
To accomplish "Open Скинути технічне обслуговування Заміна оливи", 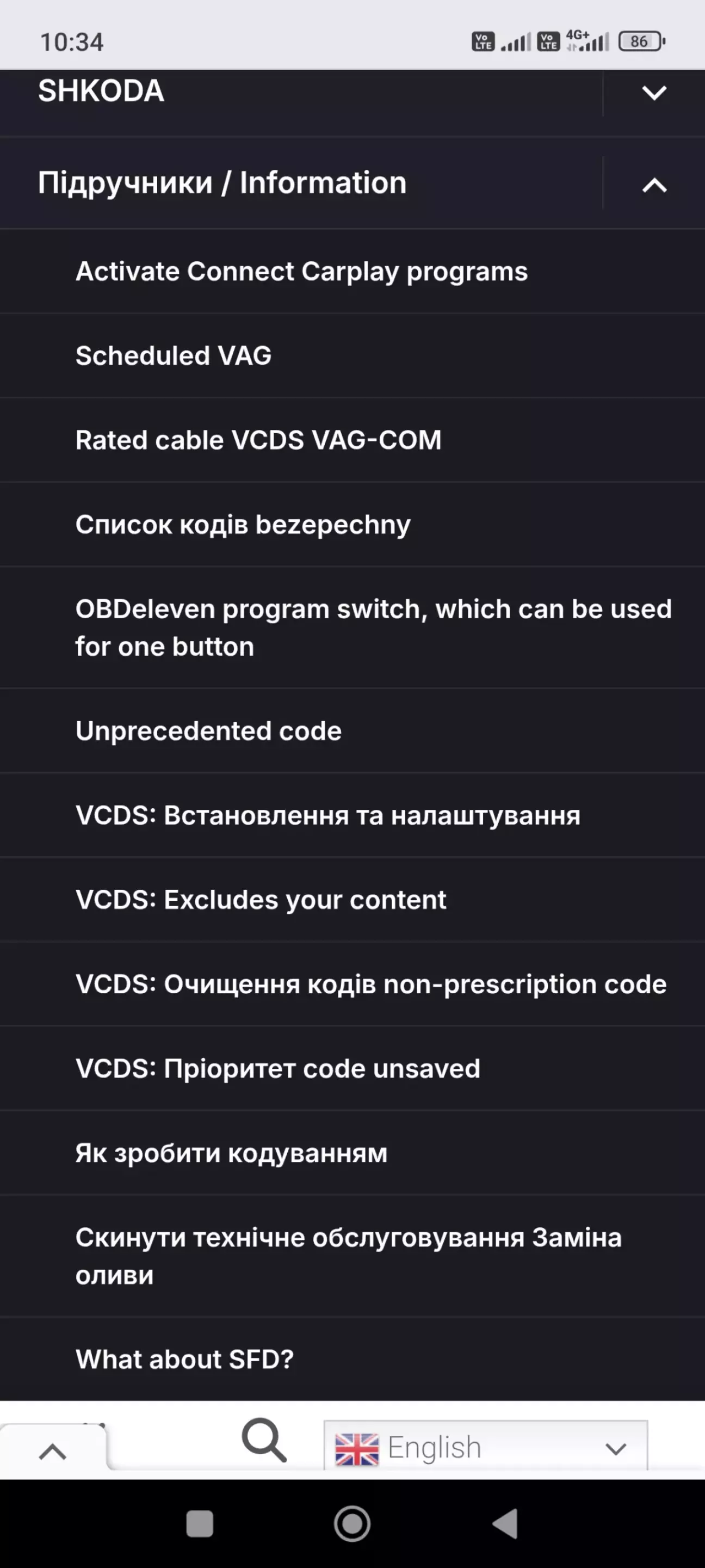I will [348, 1256].
